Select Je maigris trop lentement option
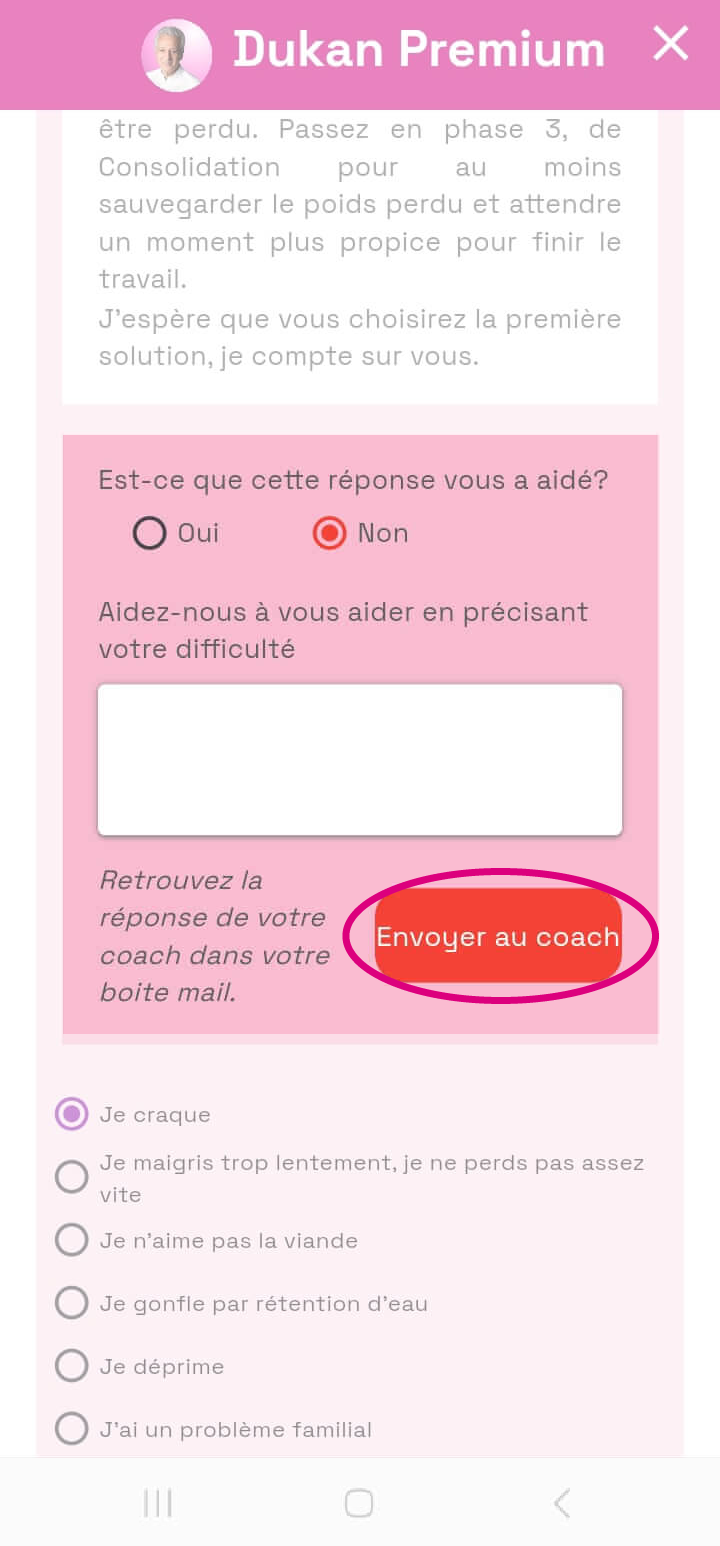This screenshot has width=720, height=1546. pos(72,1177)
